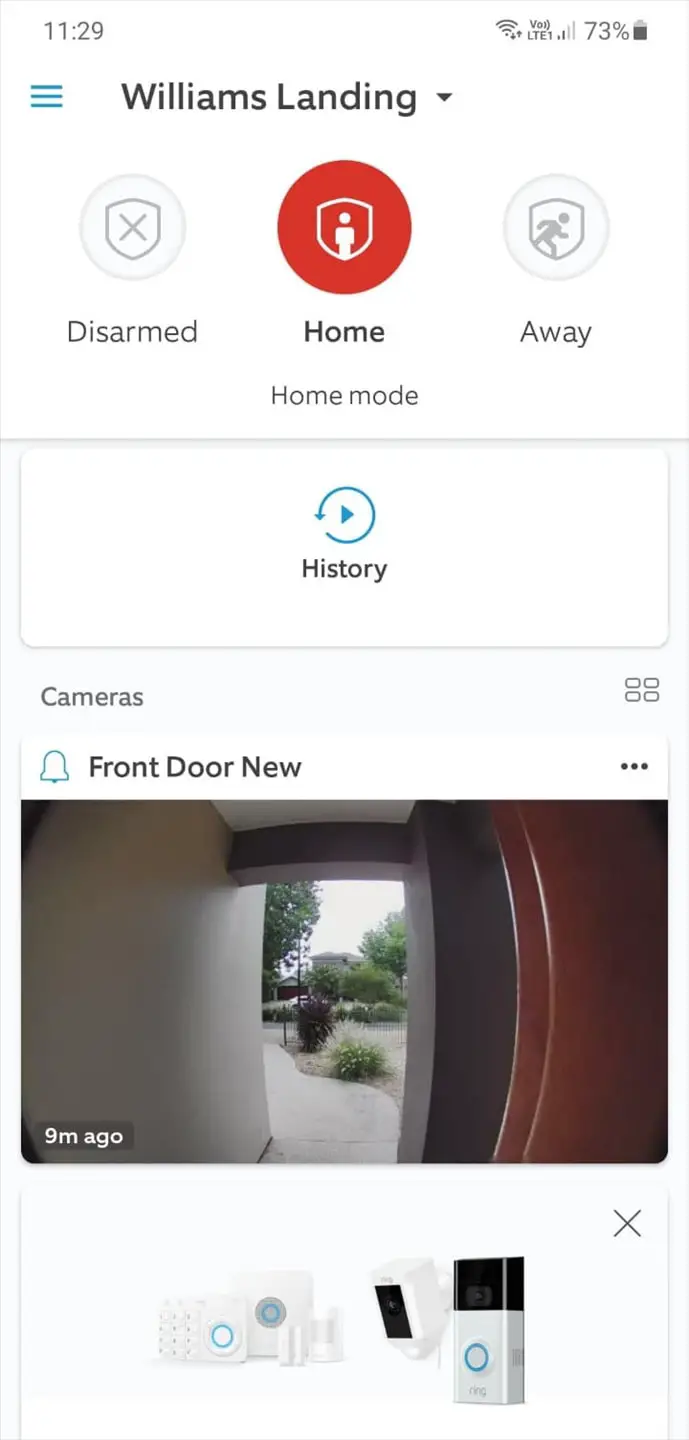The height and width of the screenshot is (1440, 689).
Task: Set security mode to Away
Action: [x=556, y=227]
